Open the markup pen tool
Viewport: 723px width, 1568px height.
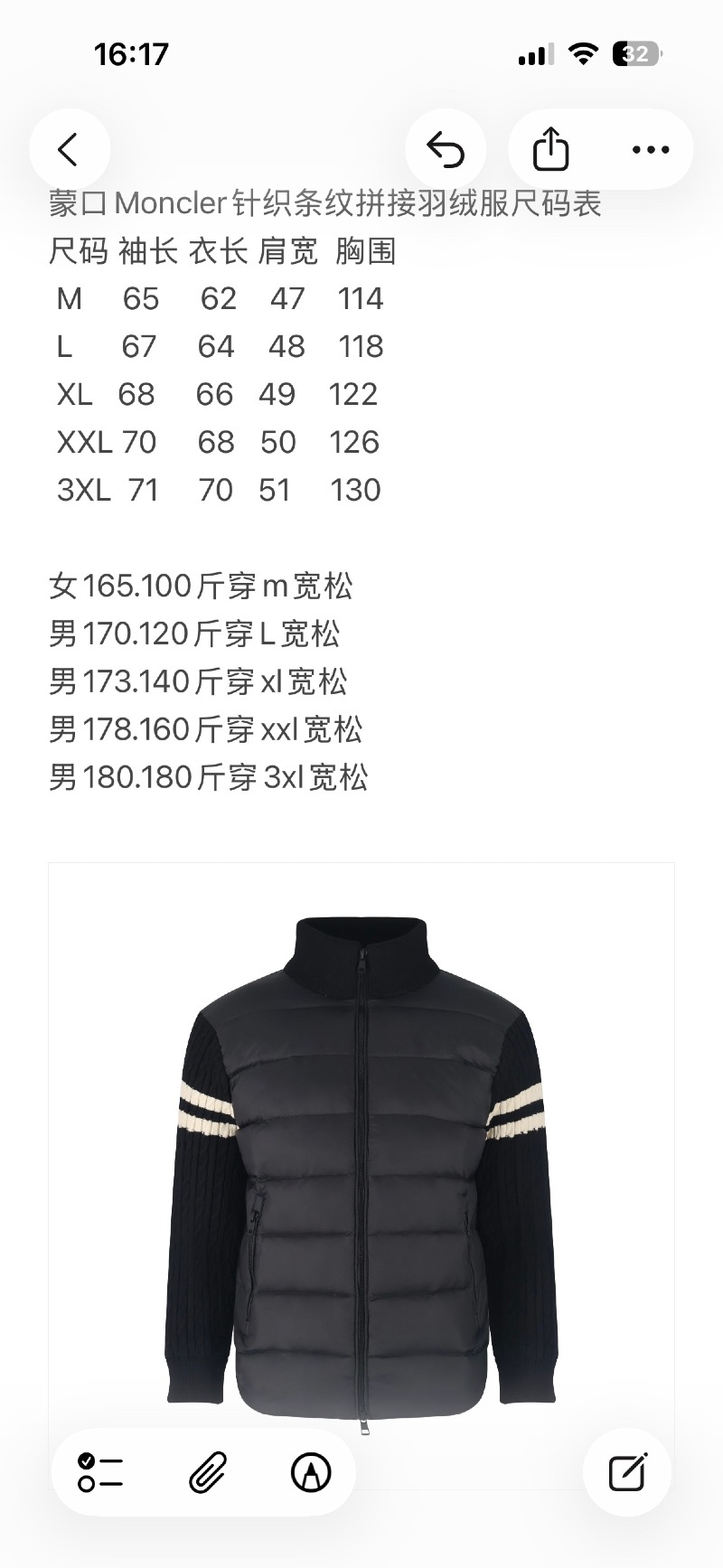311,1472
